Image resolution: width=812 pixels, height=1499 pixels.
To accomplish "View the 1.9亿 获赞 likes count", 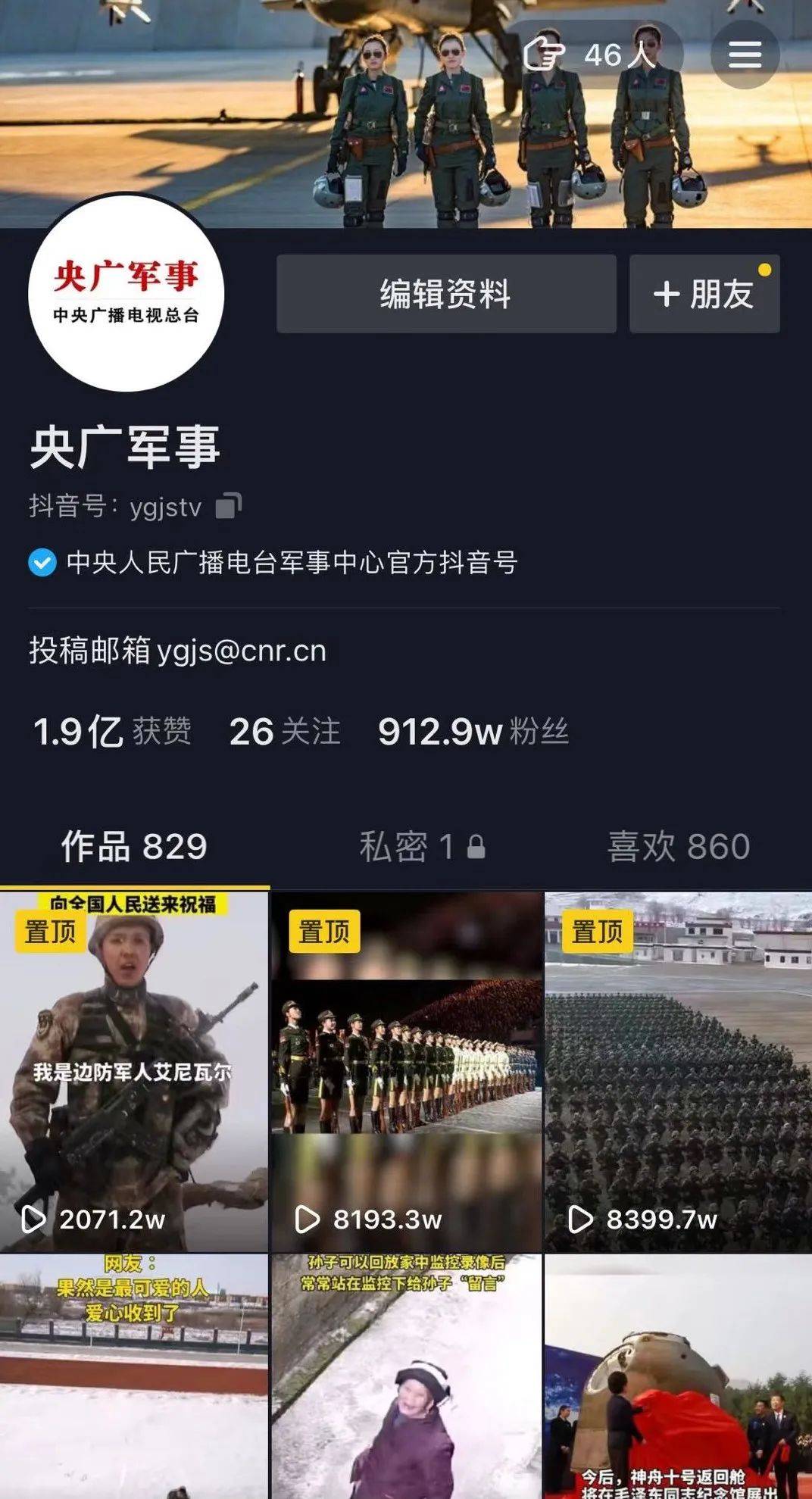I will click(x=111, y=732).
